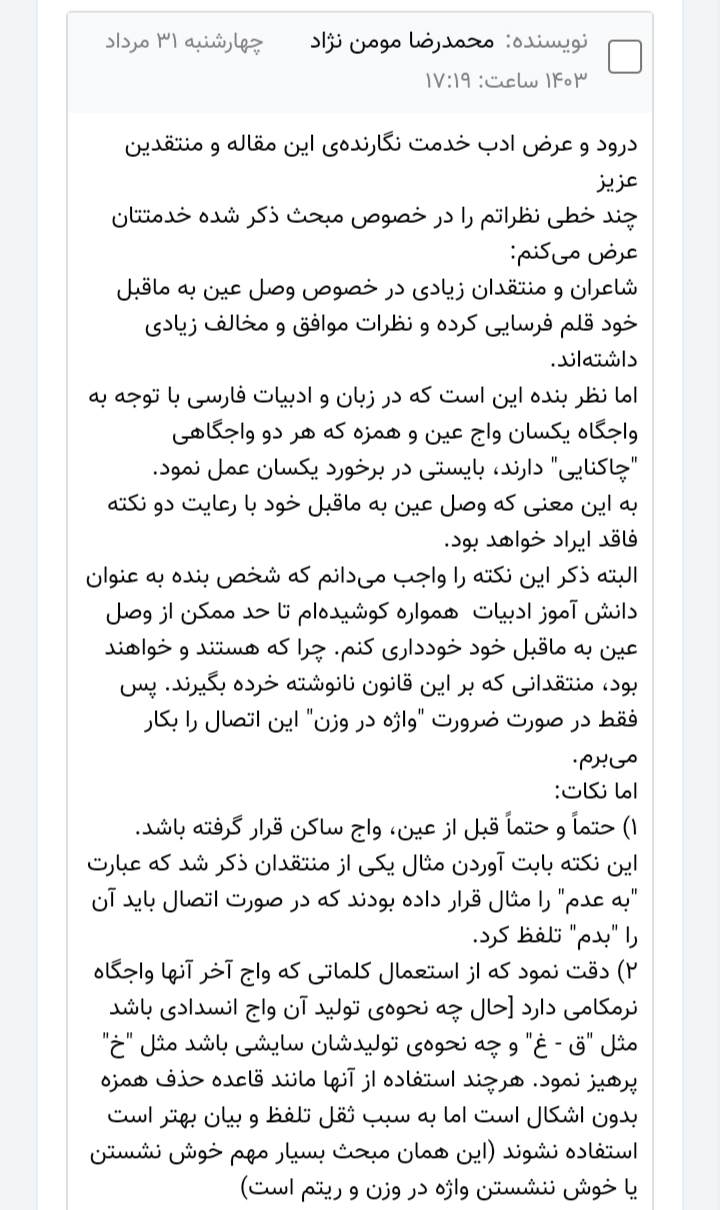Tick the checkbox beside محمدرضا مومن نژاد's comment
The height and width of the screenshot is (1210, 720).
pos(625,58)
